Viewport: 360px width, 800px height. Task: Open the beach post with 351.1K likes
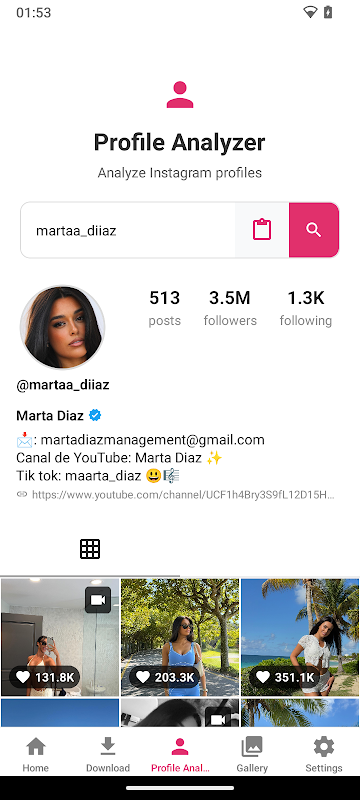300,637
